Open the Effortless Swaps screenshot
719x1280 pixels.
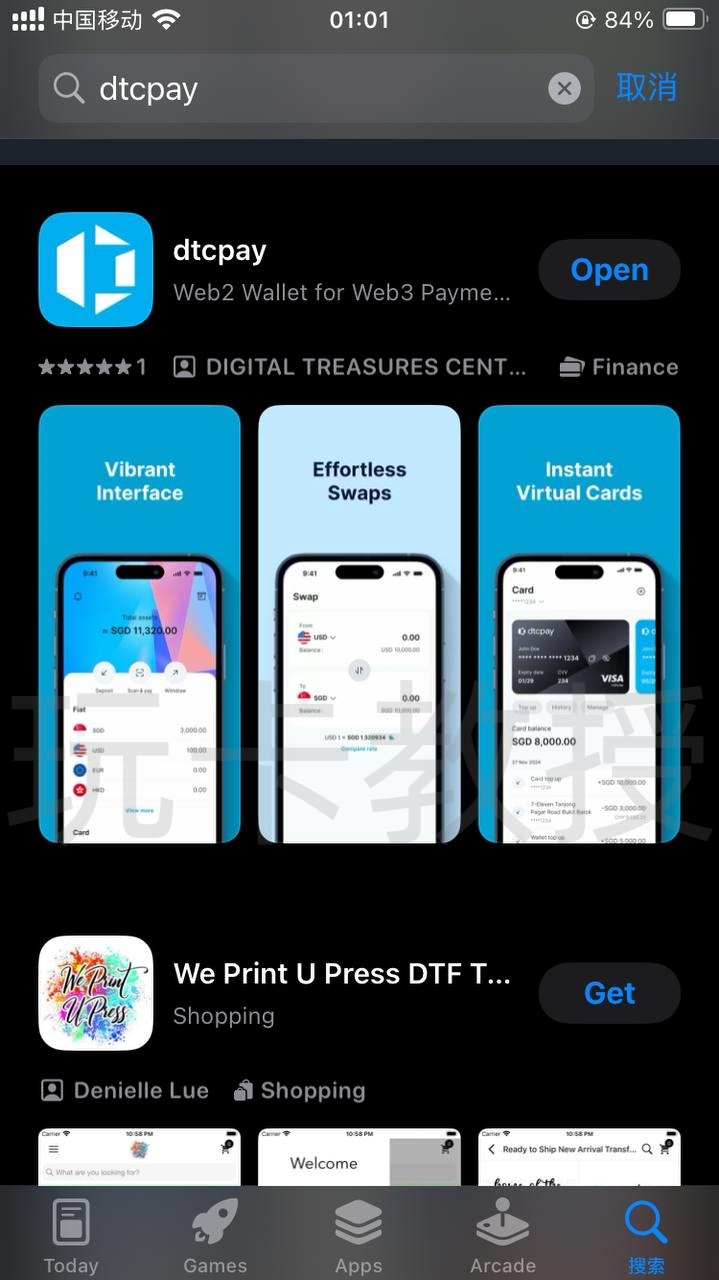pos(359,624)
